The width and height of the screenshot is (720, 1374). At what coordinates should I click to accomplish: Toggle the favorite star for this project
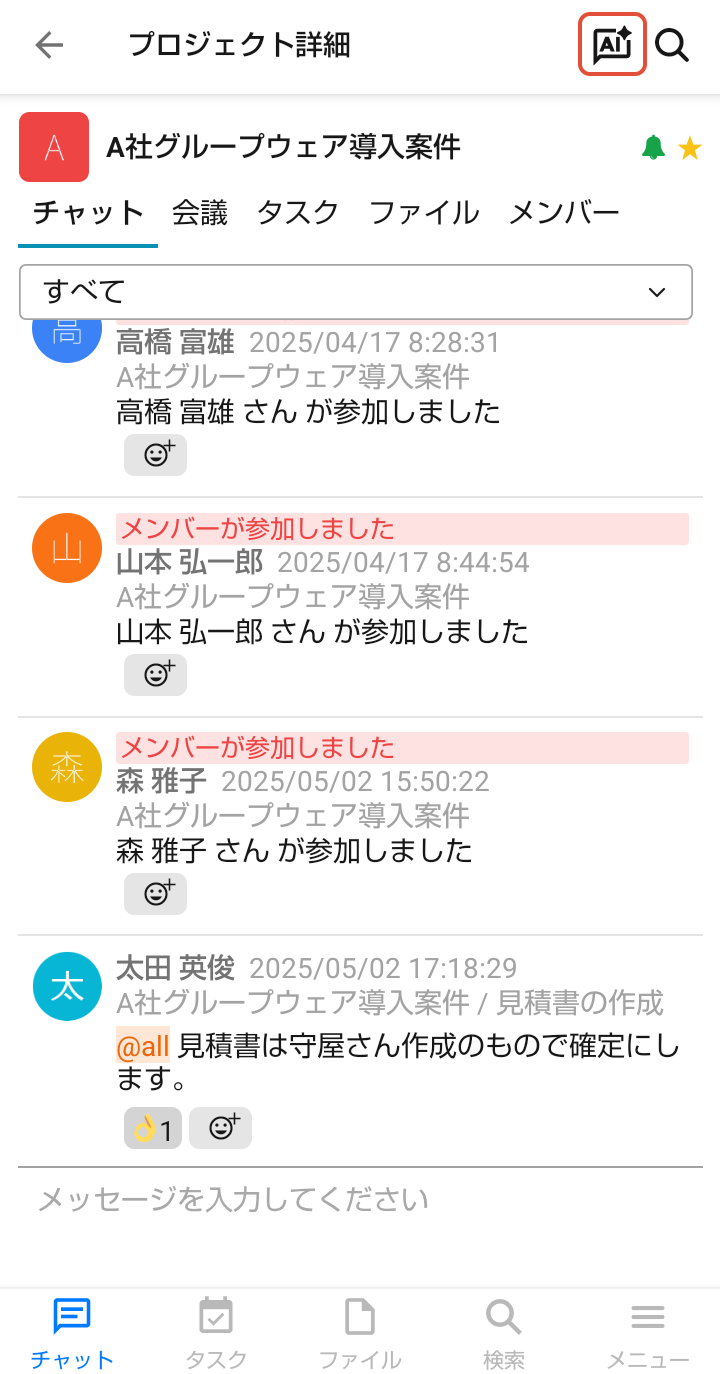(x=689, y=149)
